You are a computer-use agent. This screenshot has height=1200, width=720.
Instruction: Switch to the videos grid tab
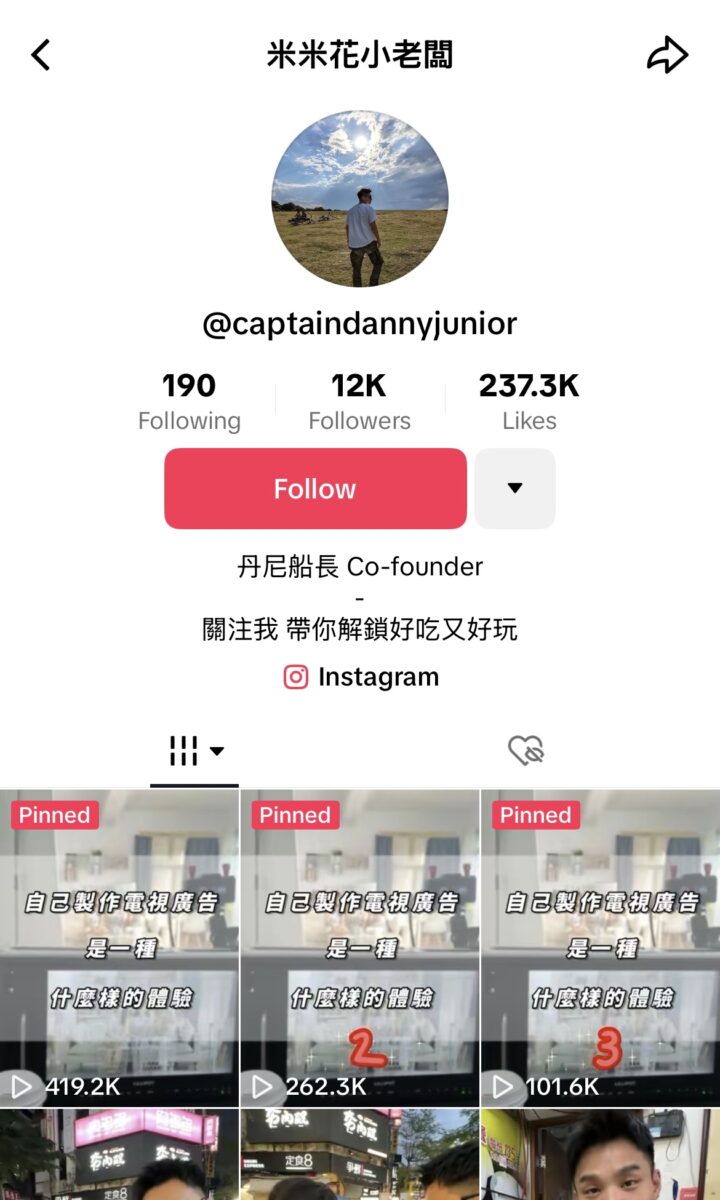point(195,751)
